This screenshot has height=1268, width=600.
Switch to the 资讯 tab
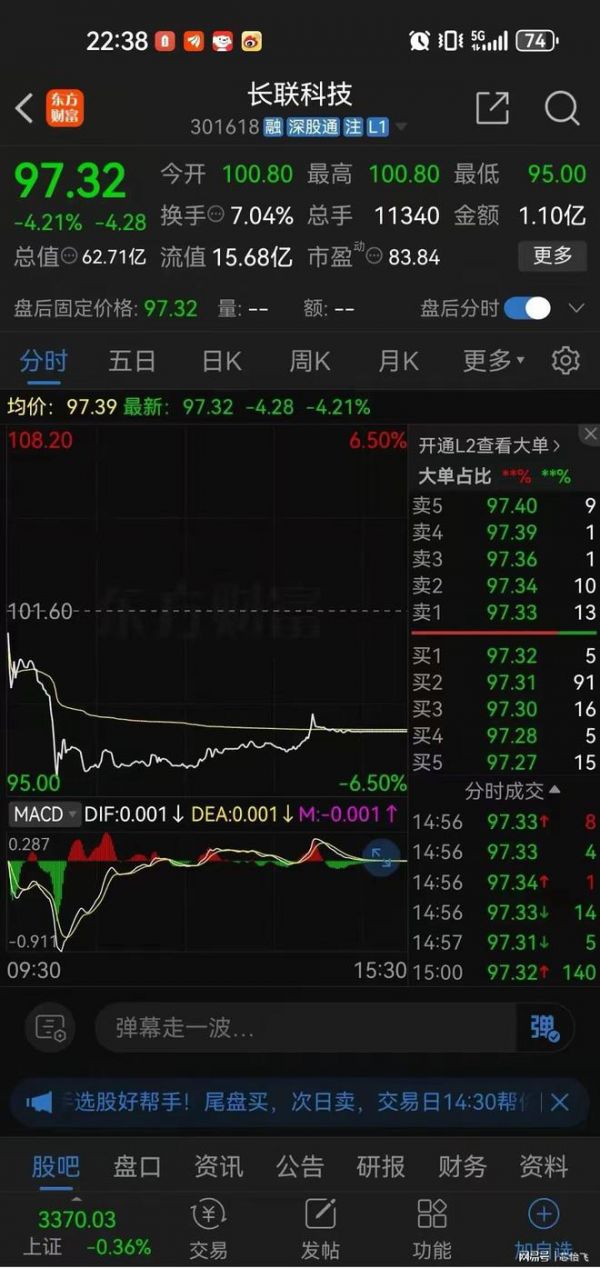pos(218,1166)
